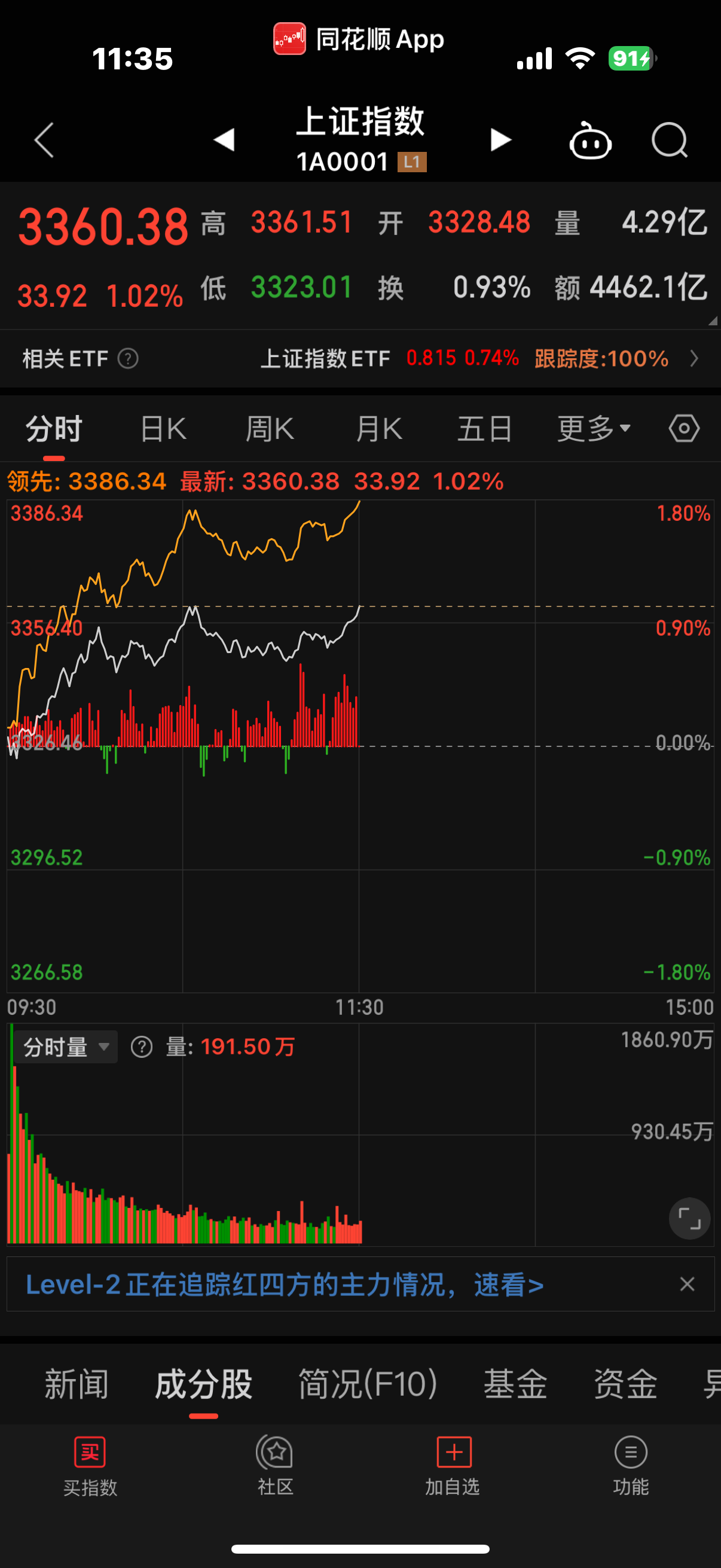Viewport: 721px width, 1568px height.
Task: Expand the 更多 chart period dropdown
Action: point(594,429)
